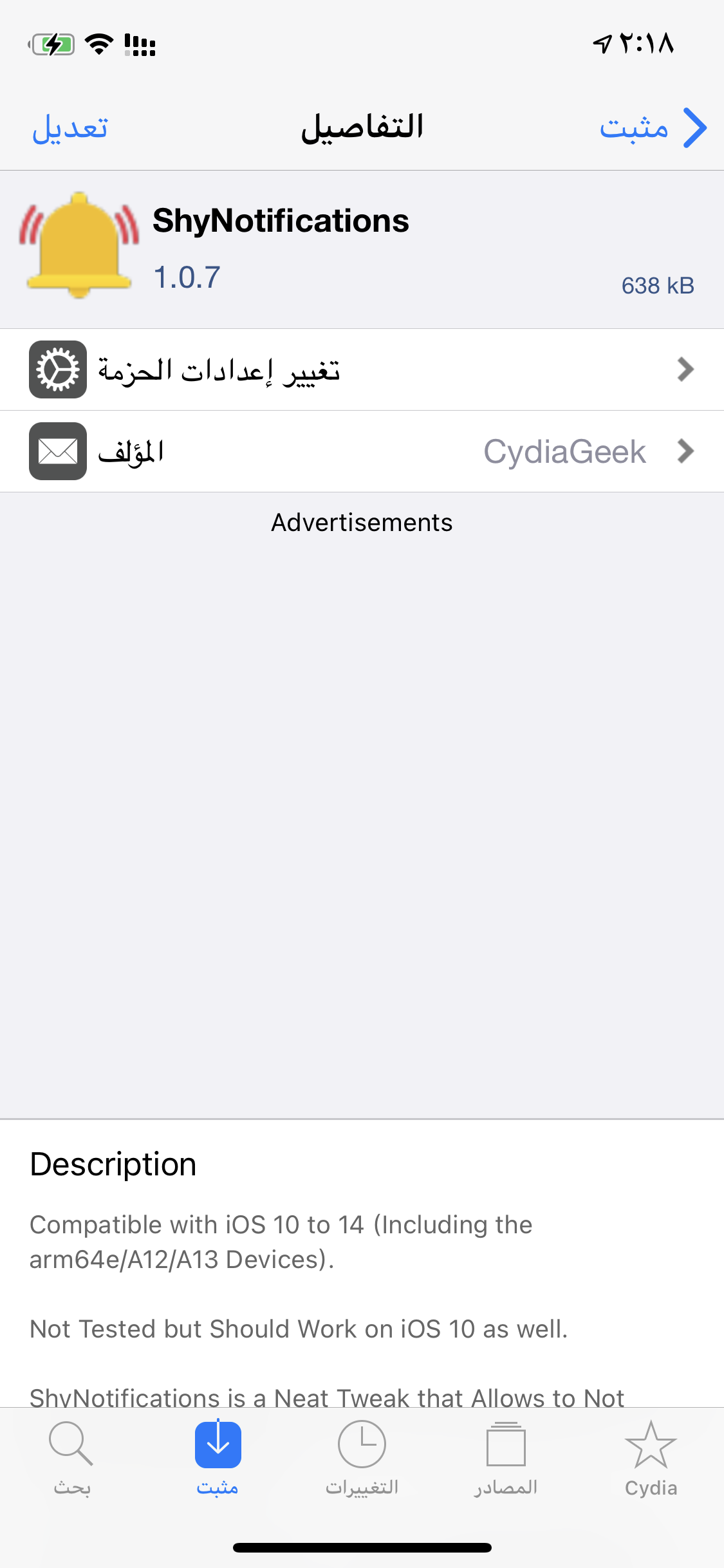Switch to the مثبت tab

click(x=218, y=1459)
